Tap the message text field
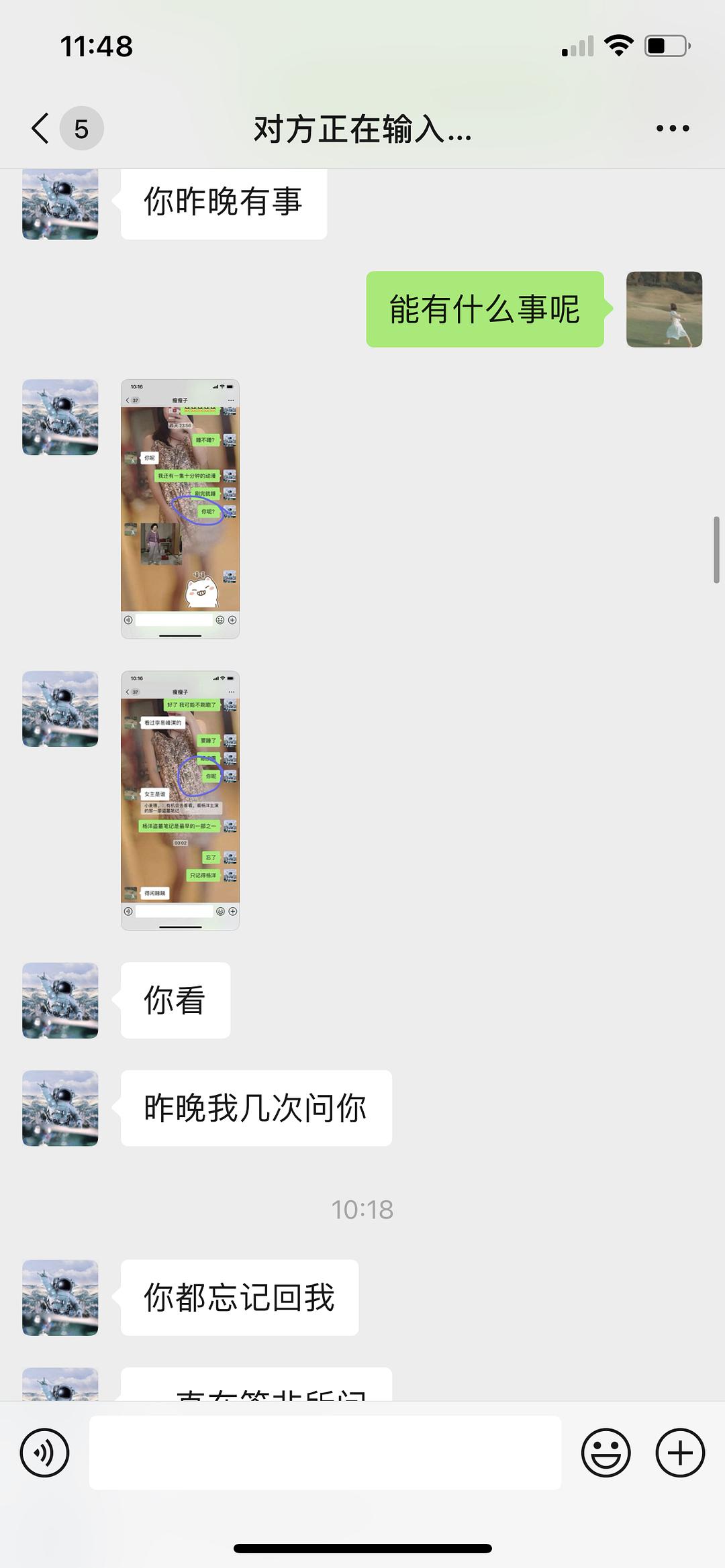The width and height of the screenshot is (725, 1568). [325, 1453]
